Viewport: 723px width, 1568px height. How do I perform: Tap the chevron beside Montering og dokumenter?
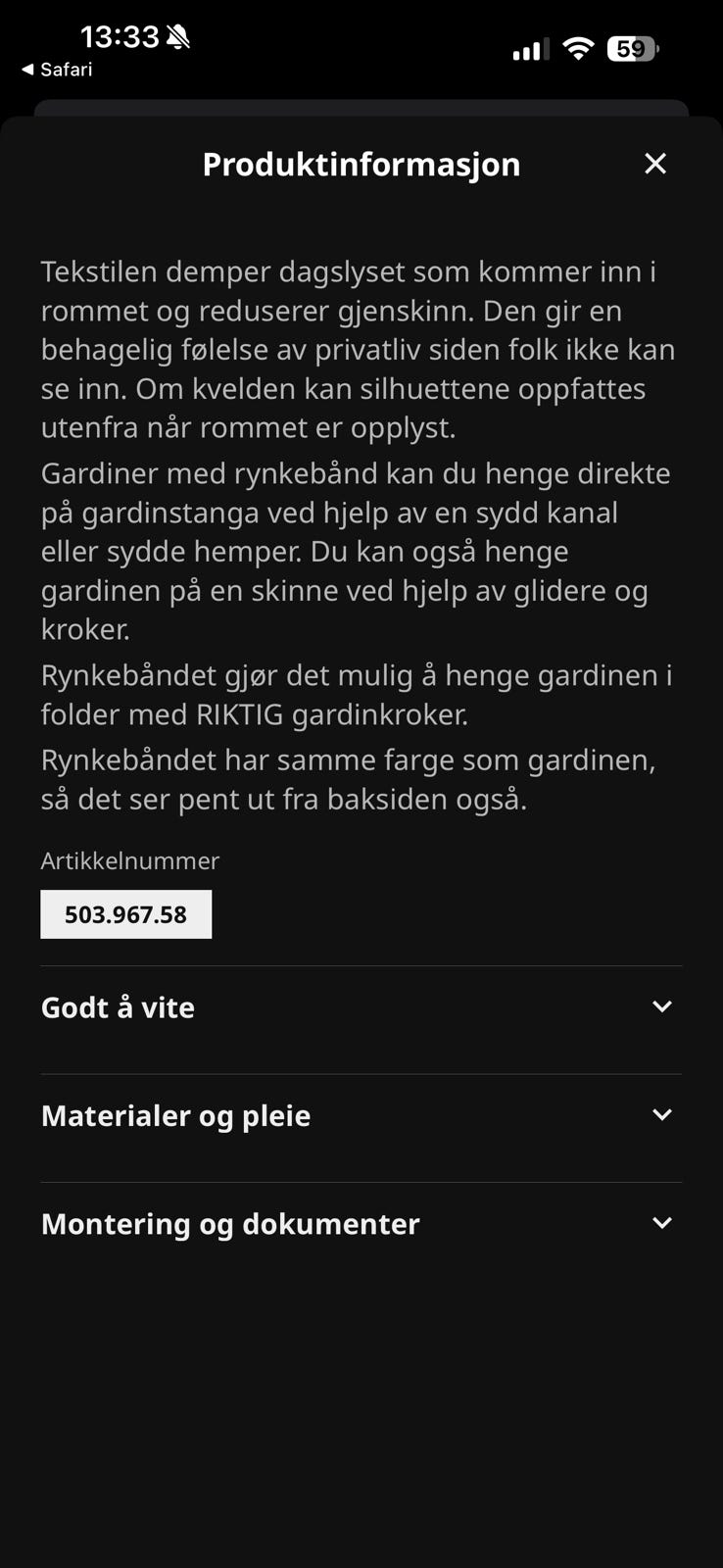pos(662,1223)
